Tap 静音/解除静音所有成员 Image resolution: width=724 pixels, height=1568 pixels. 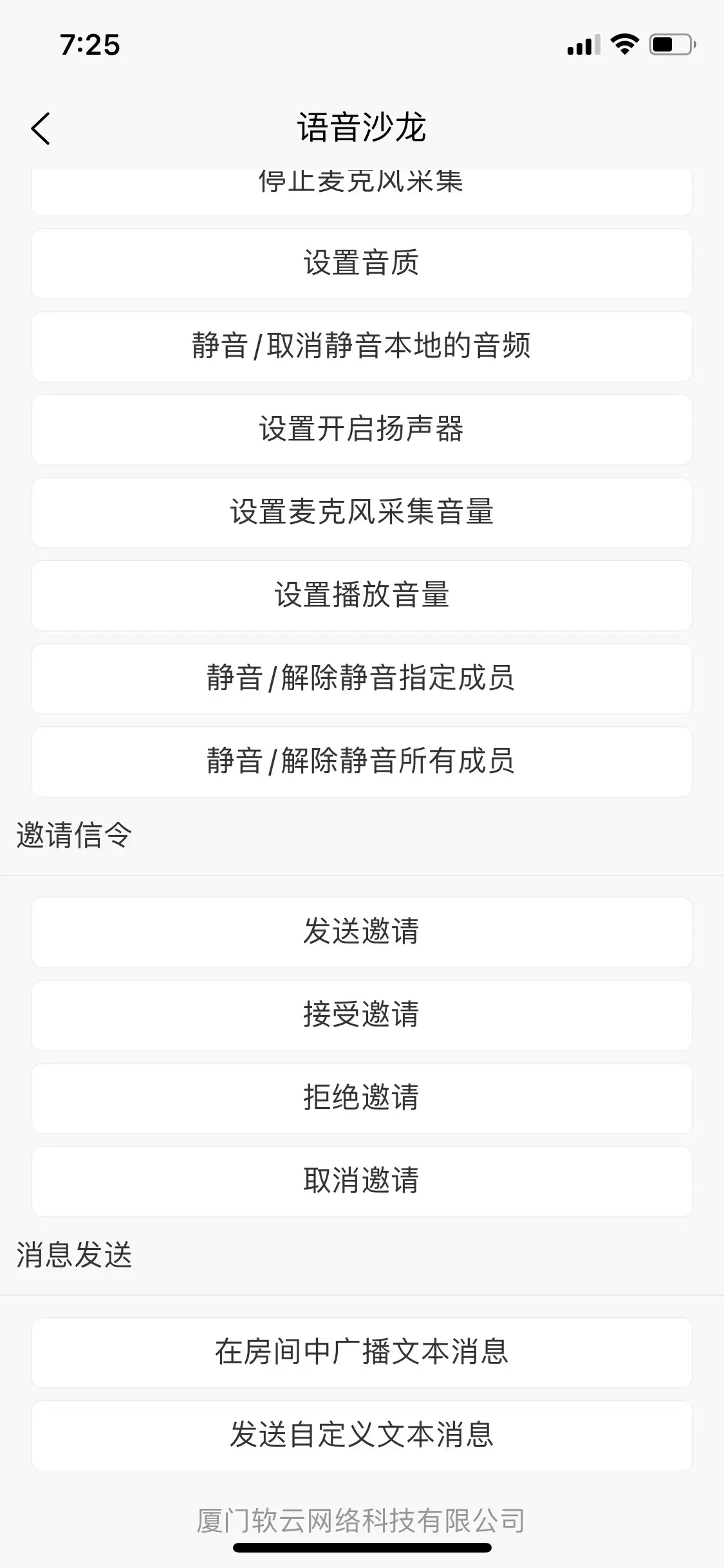pyautogui.click(x=362, y=761)
